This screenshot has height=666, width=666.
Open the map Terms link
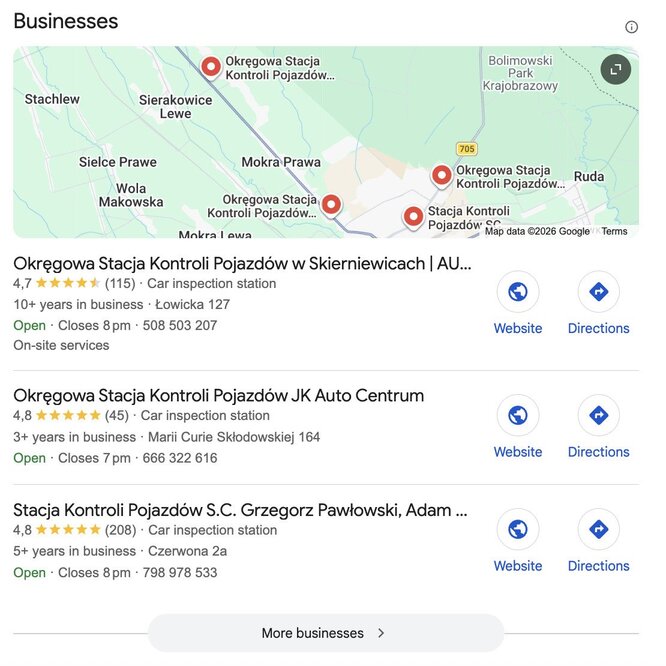[x=615, y=232]
